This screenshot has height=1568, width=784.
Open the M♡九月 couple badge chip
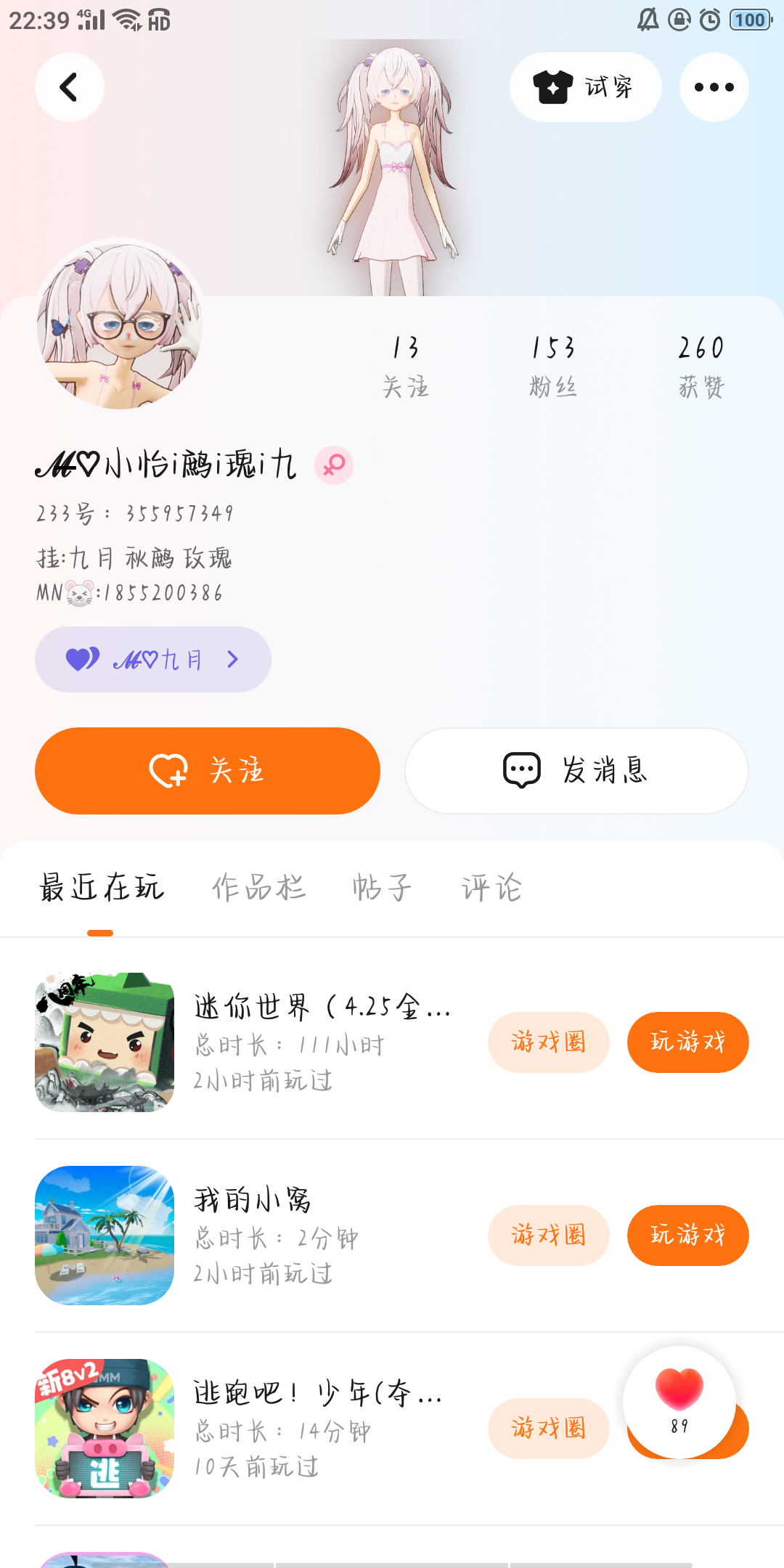pos(153,659)
